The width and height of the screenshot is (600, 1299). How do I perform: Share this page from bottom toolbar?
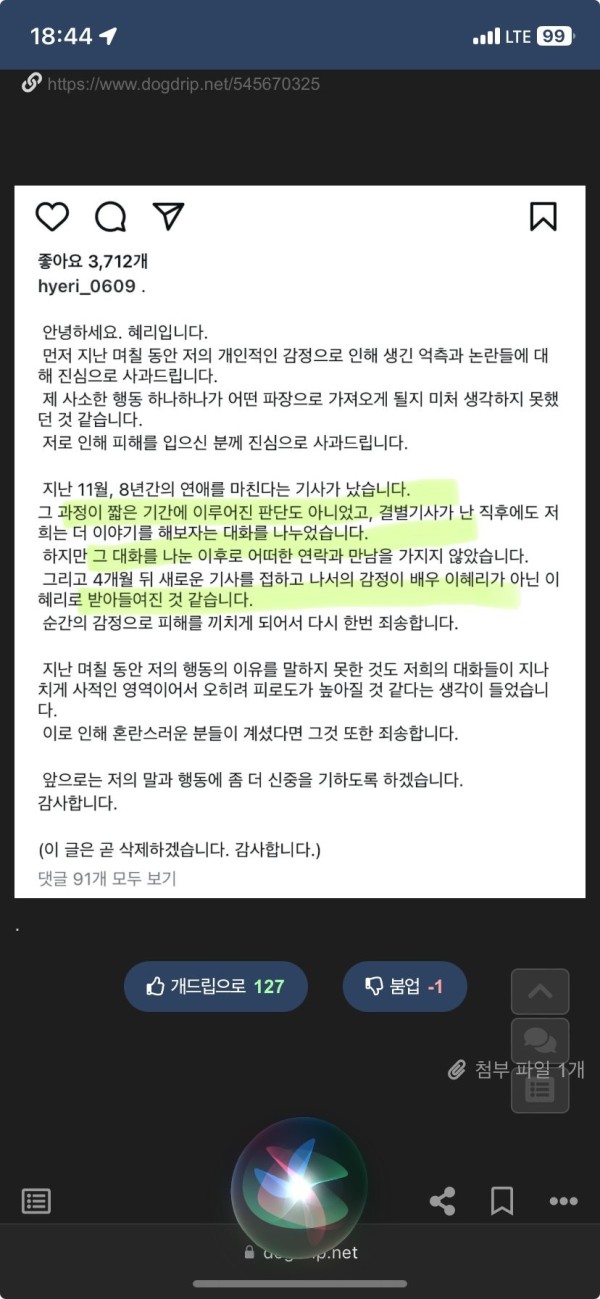click(442, 1201)
